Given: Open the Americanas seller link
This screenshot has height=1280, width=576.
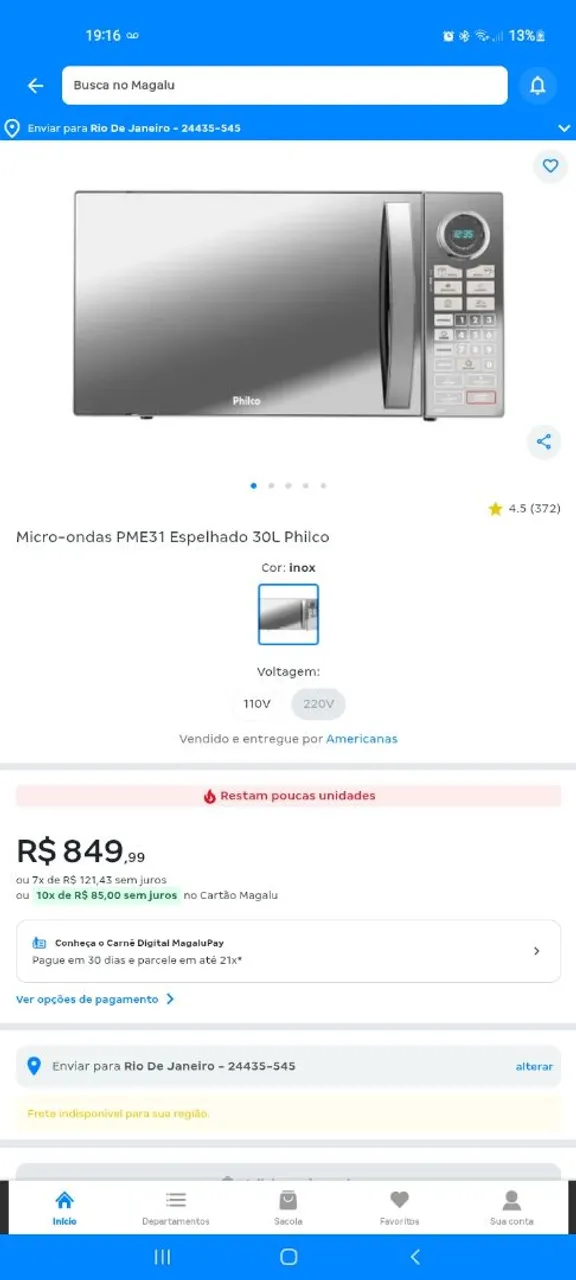Looking at the screenshot, I should [362, 739].
